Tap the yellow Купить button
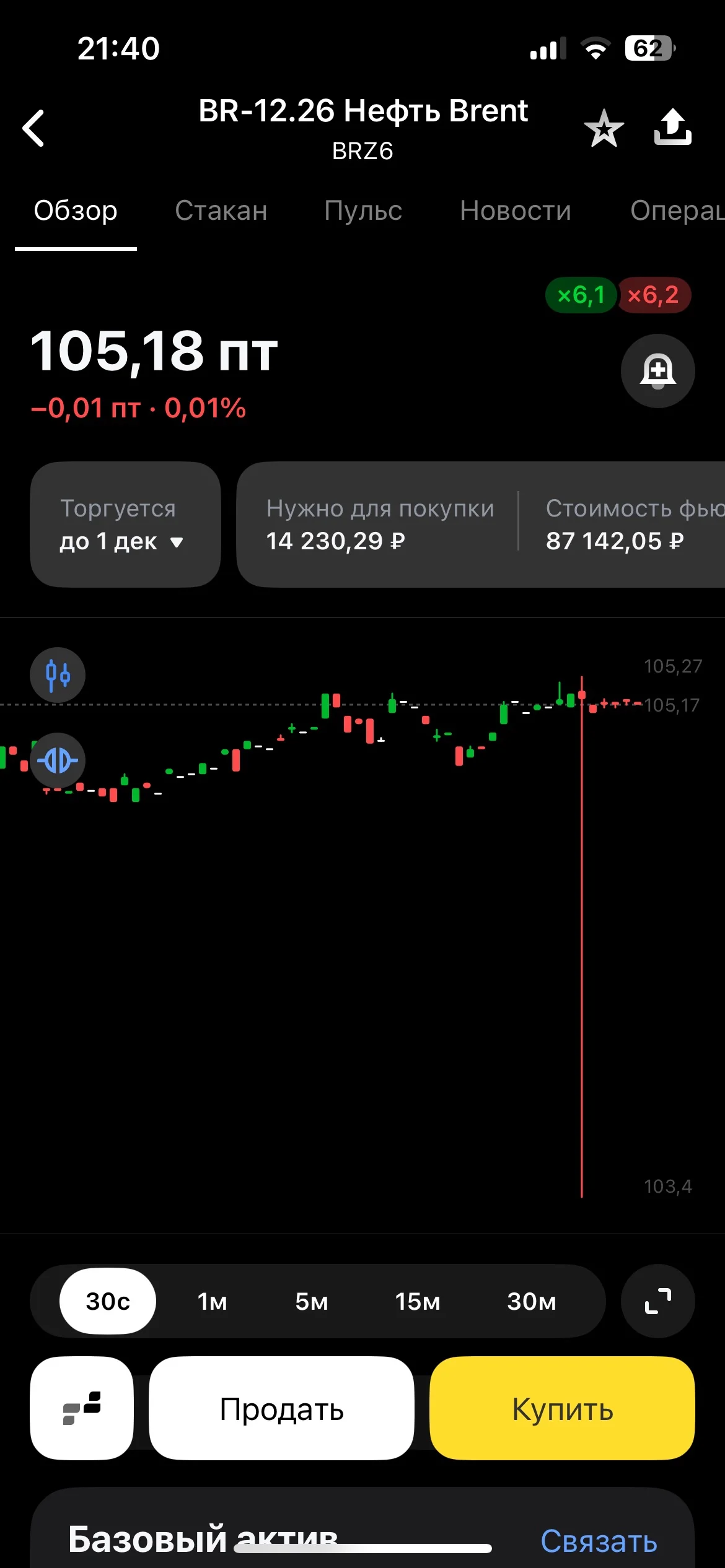The width and height of the screenshot is (725, 1568). point(563,1408)
